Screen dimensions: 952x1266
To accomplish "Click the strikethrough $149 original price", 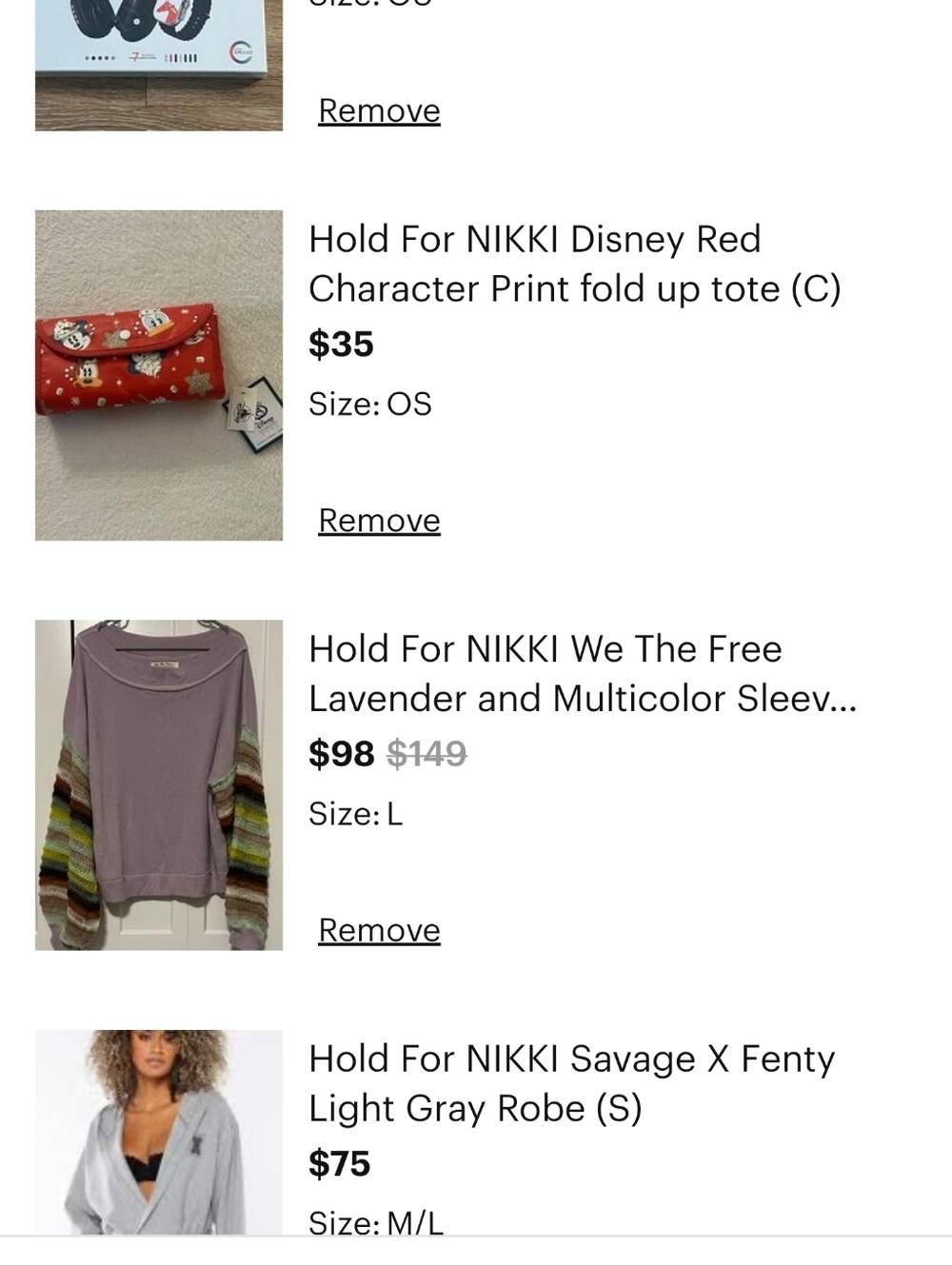I will point(425,753).
